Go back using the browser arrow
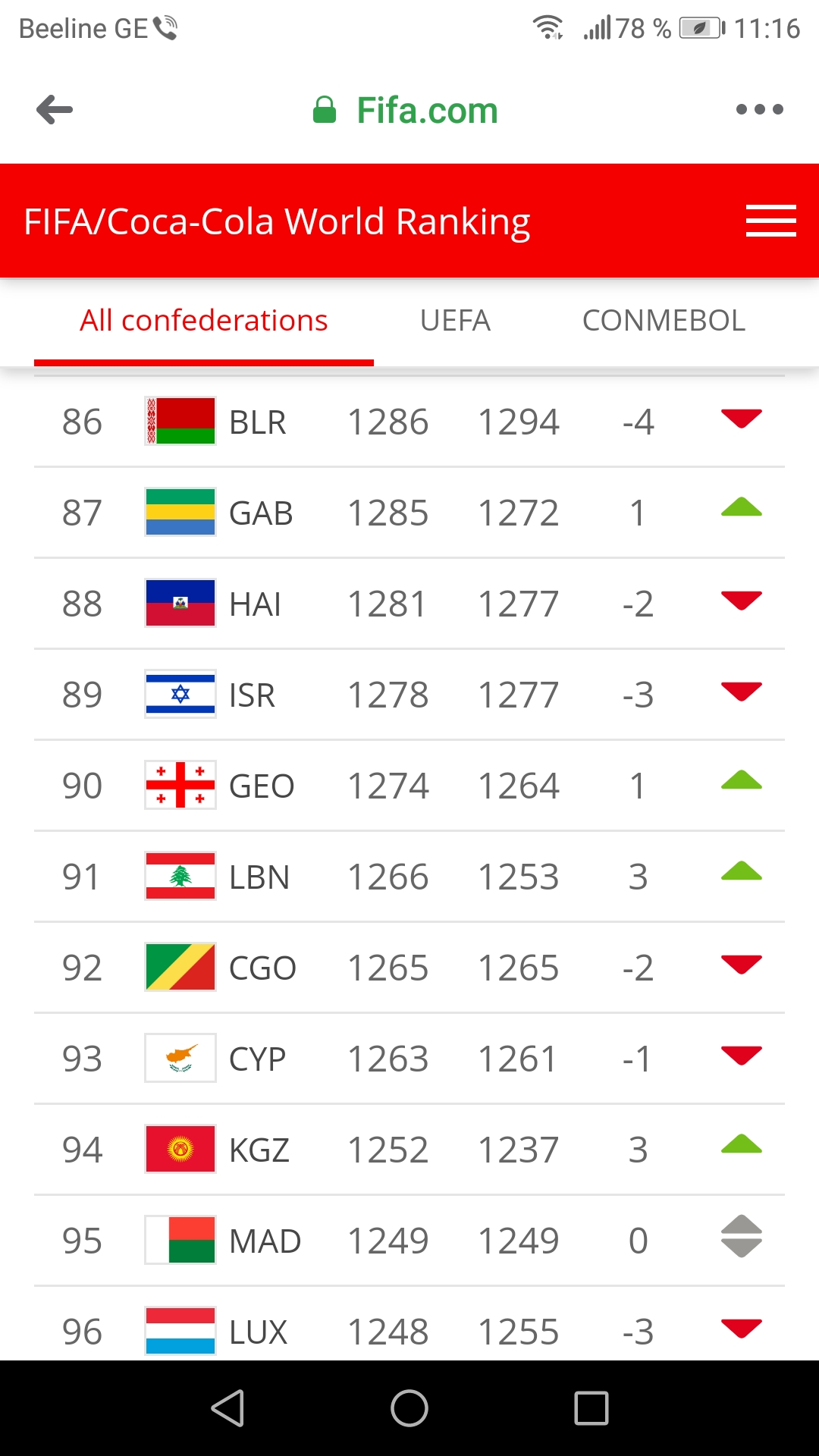 (x=55, y=110)
